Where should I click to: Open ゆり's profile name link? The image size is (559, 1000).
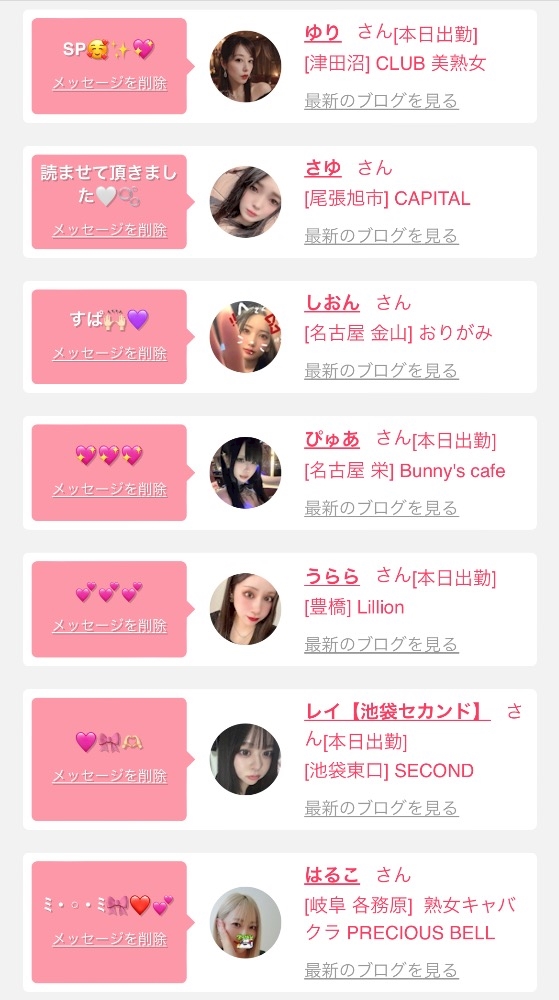tap(323, 32)
